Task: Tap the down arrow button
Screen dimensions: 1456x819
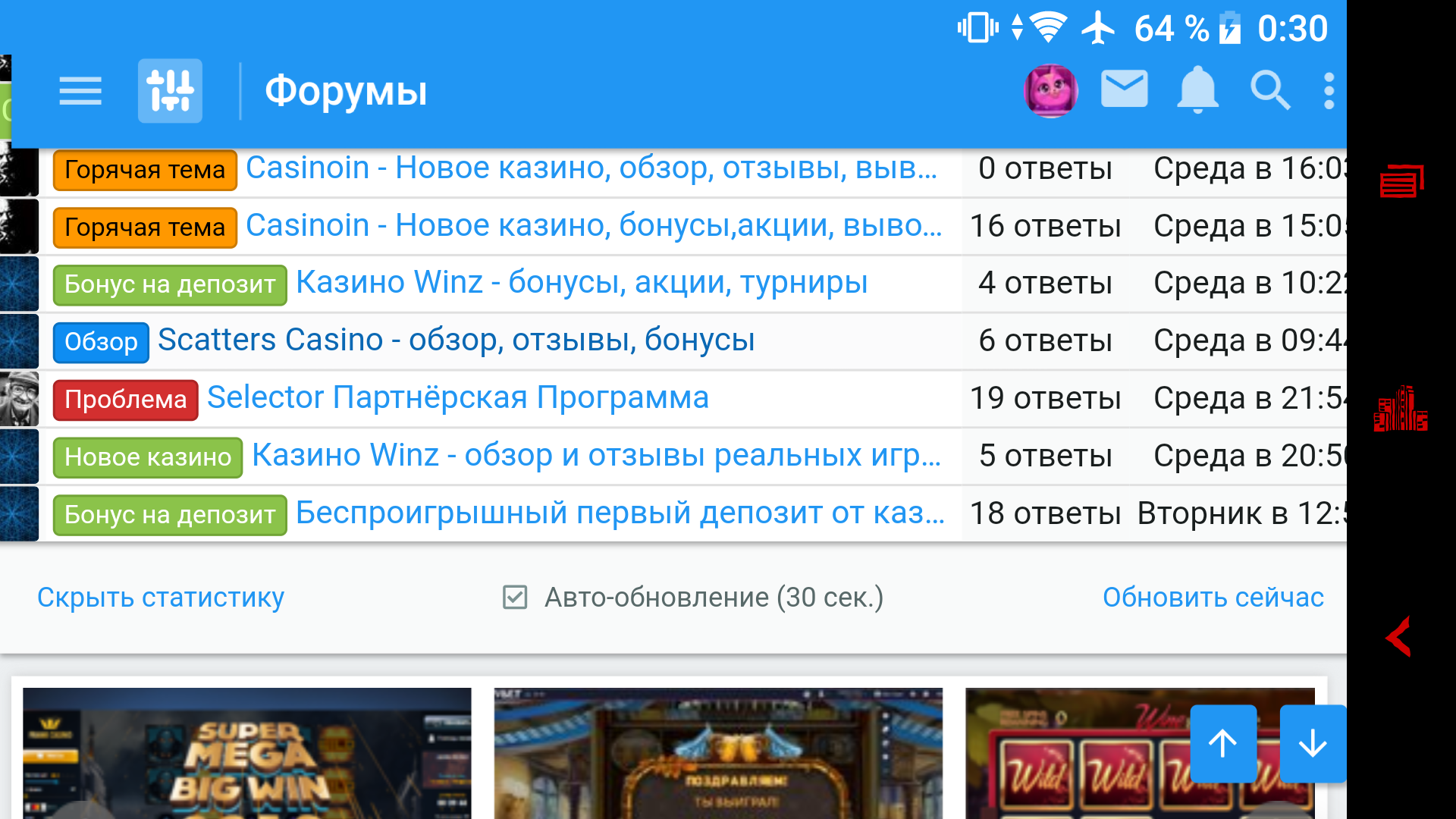Action: [x=1312, y=743]
